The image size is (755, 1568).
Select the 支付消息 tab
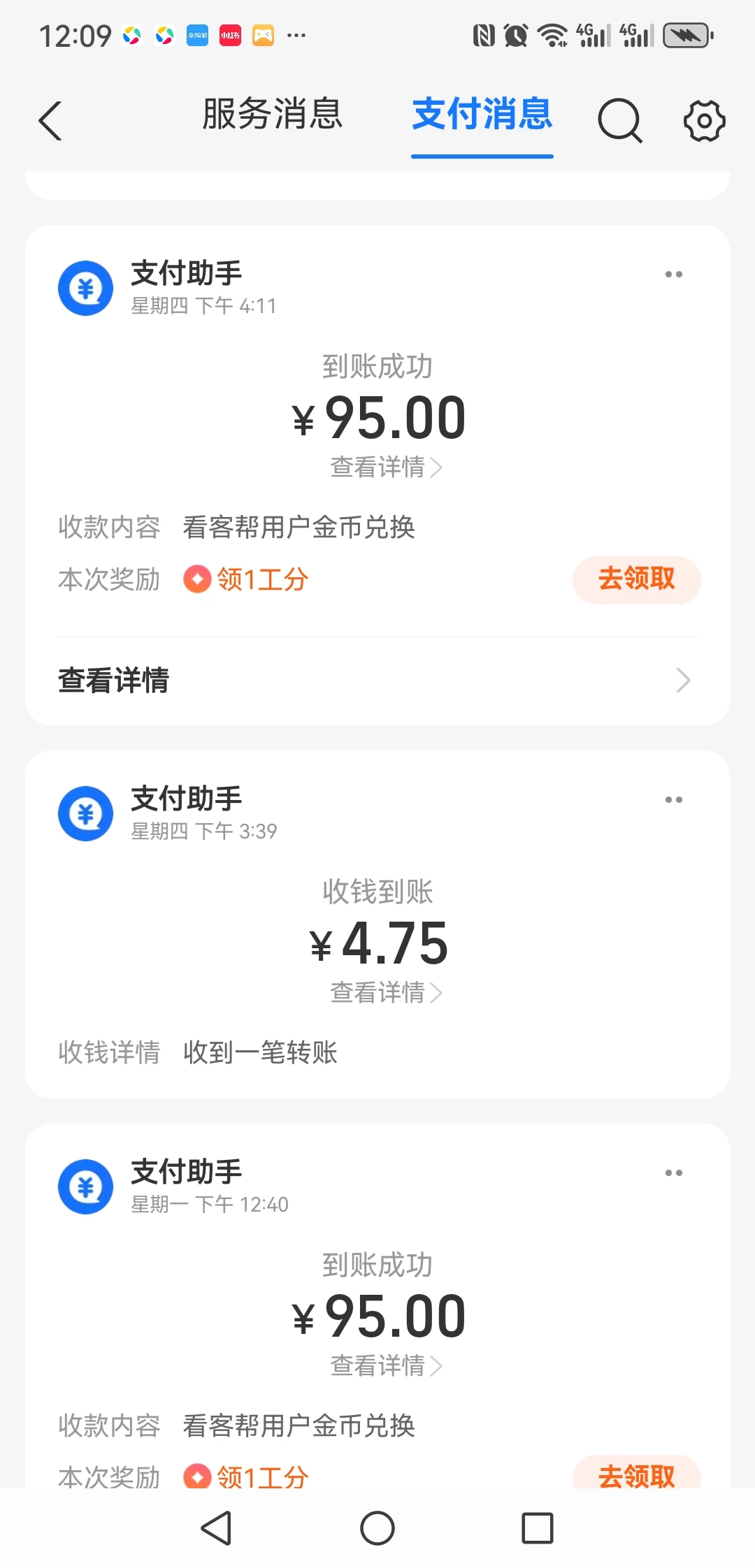482,115
